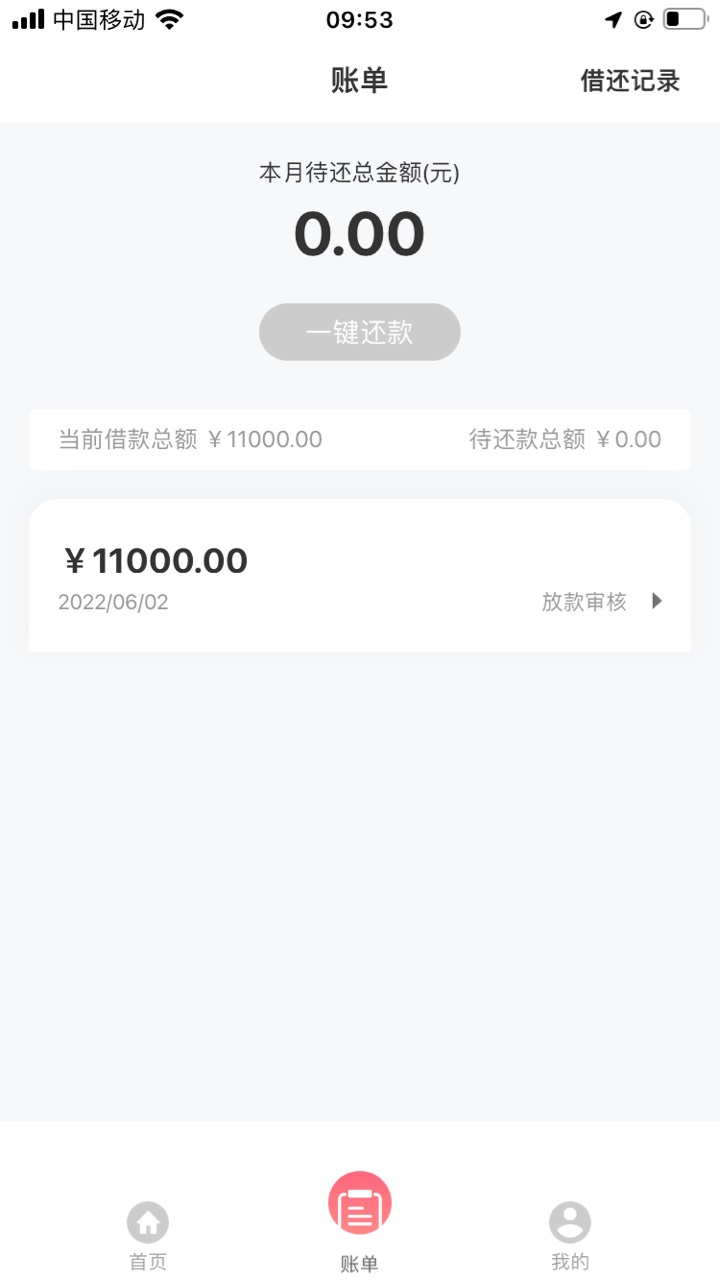Go to the 我的 tab
Viewport: 720px width, 1280px height.
570,1237
